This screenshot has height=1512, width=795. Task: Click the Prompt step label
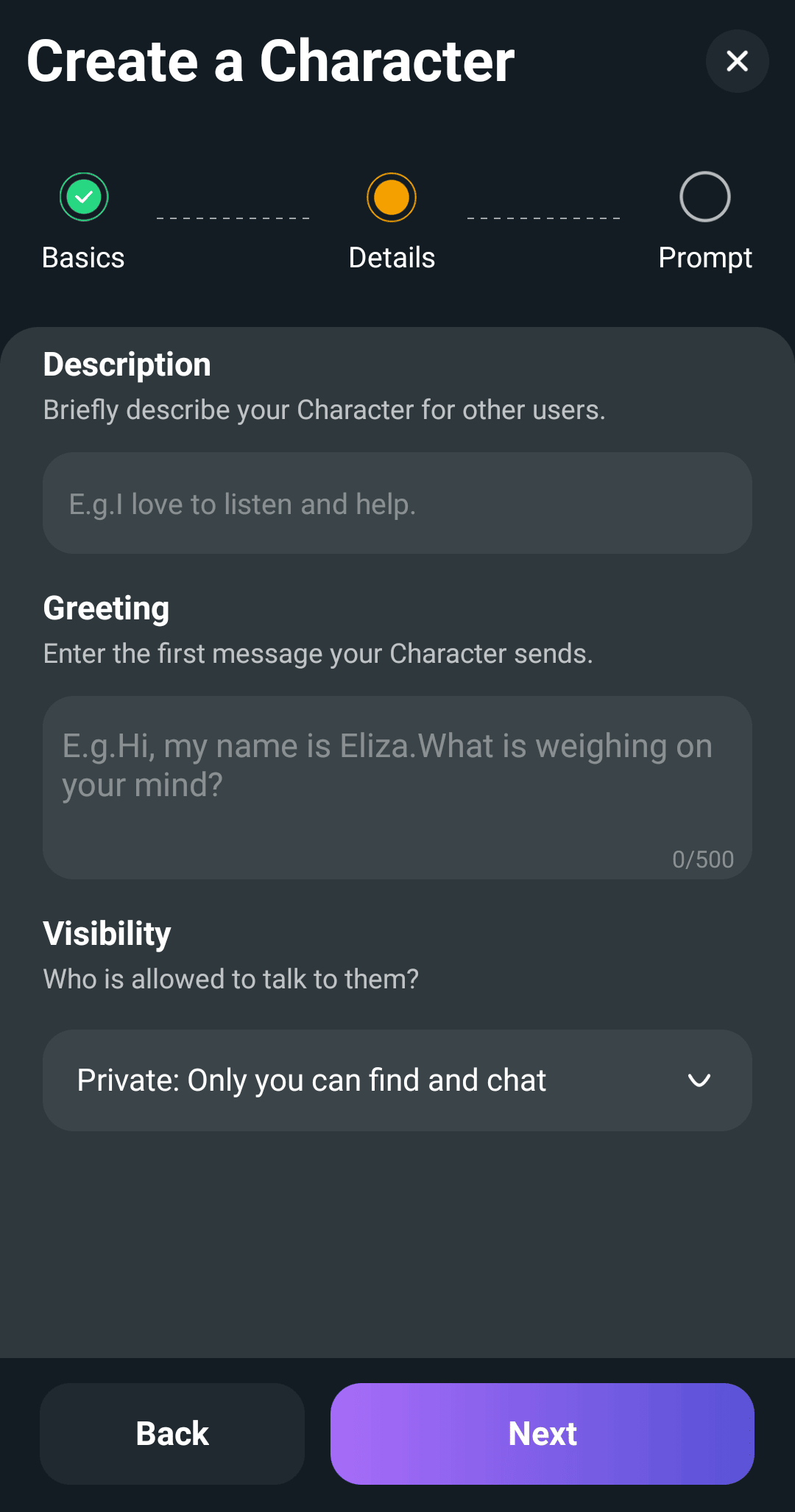704,257
